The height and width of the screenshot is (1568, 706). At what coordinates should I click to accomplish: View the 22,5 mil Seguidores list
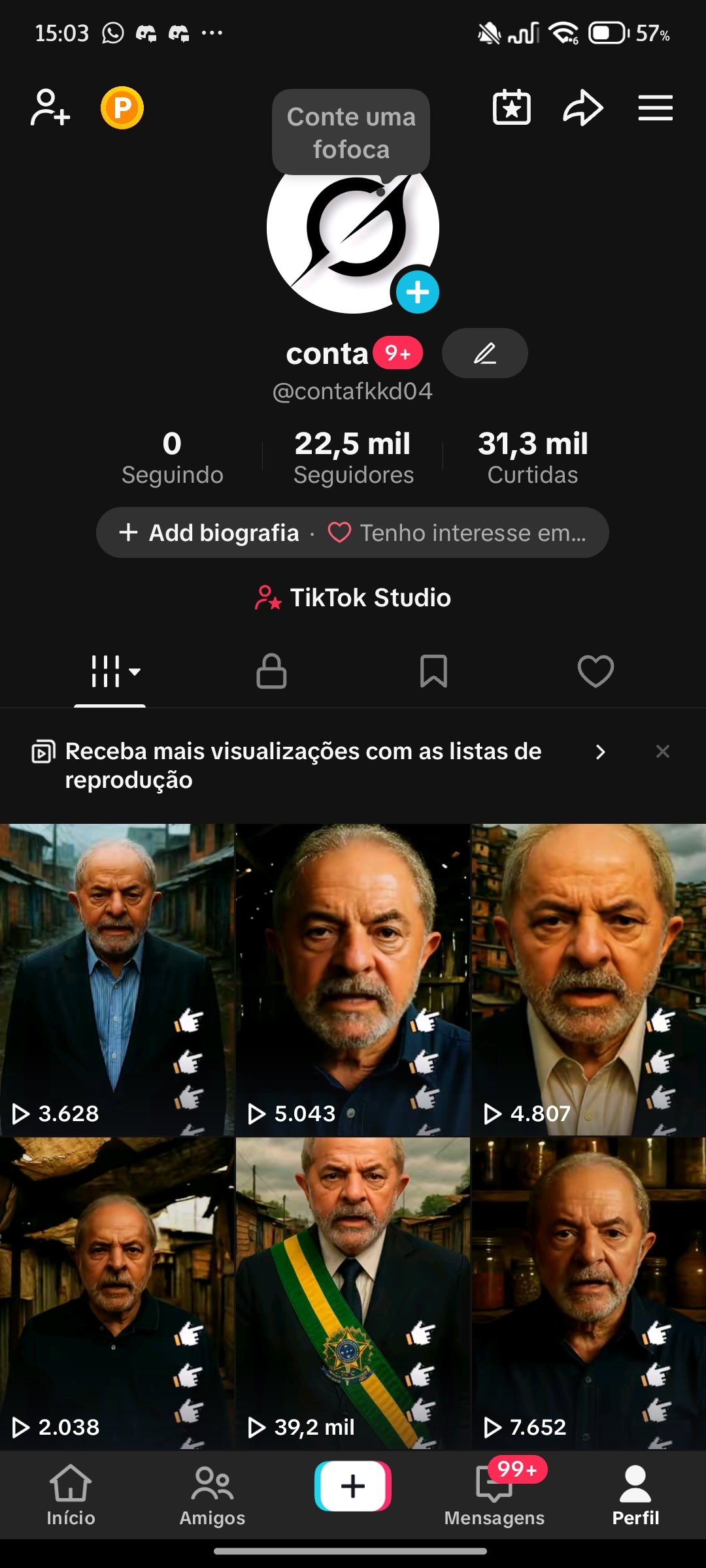353,457
